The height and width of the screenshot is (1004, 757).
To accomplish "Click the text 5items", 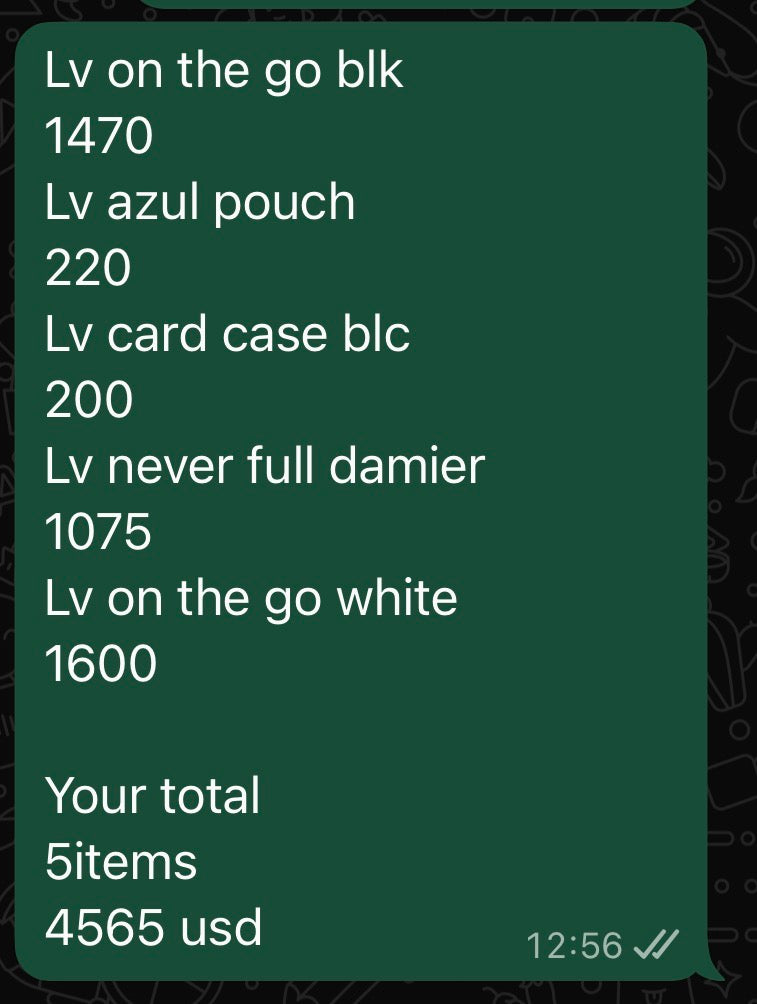I will point(120,862).
